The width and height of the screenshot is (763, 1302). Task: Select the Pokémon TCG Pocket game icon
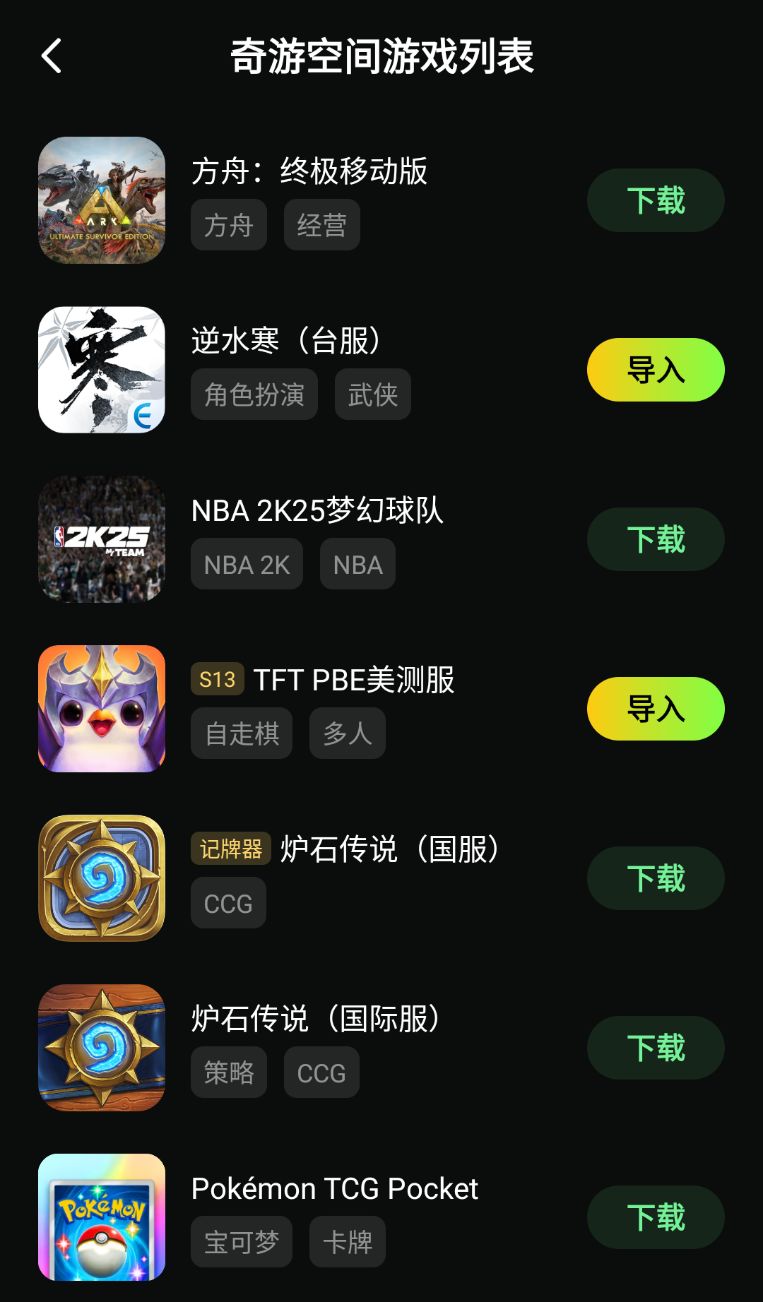click(x=101, y=1217)
